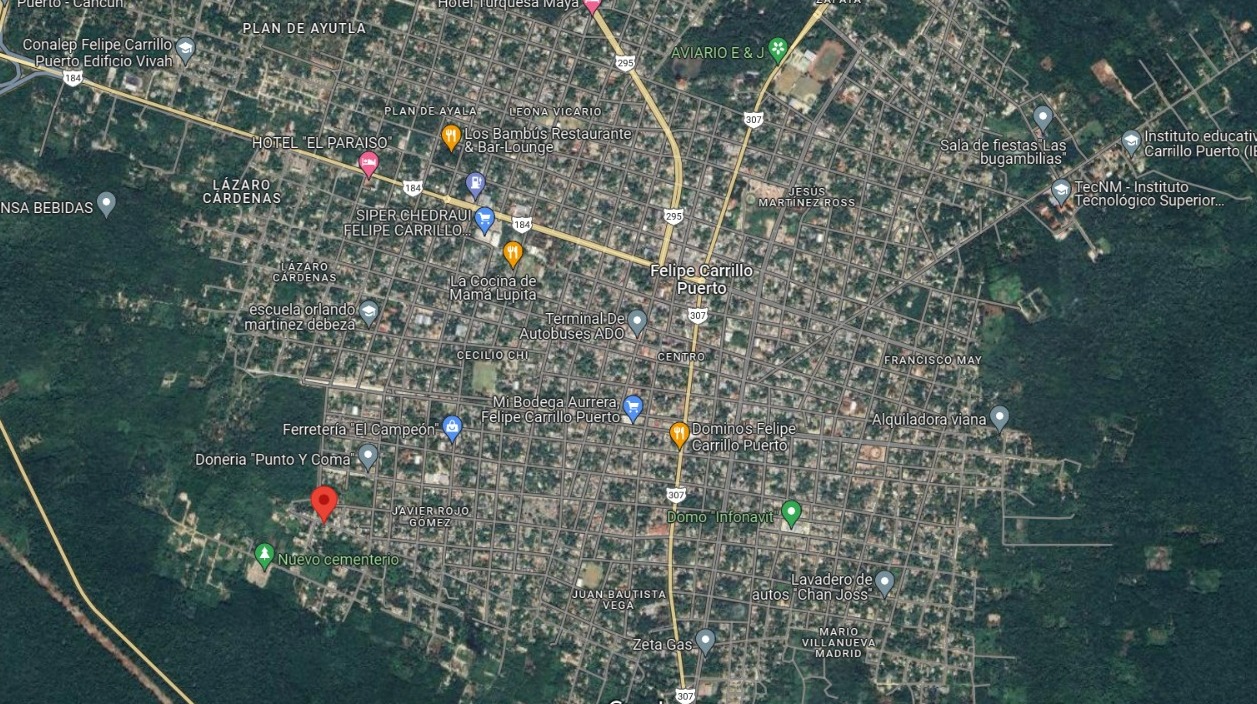Open La Cocina de Mama Lupita marker
Viewport: 1257px width, 704px height.
coord(513,254)
